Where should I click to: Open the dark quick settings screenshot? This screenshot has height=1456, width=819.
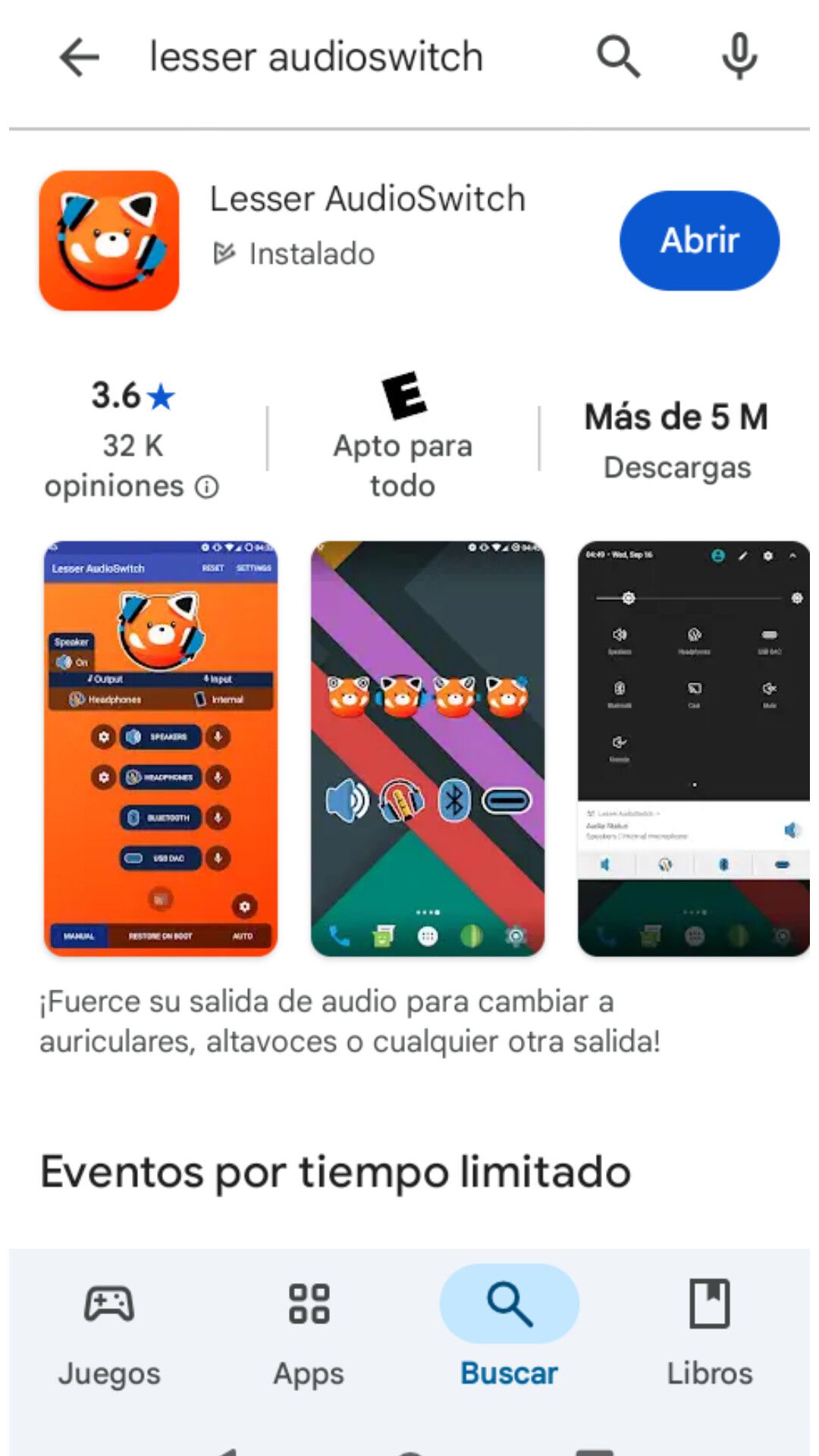[x=693, y=748]
